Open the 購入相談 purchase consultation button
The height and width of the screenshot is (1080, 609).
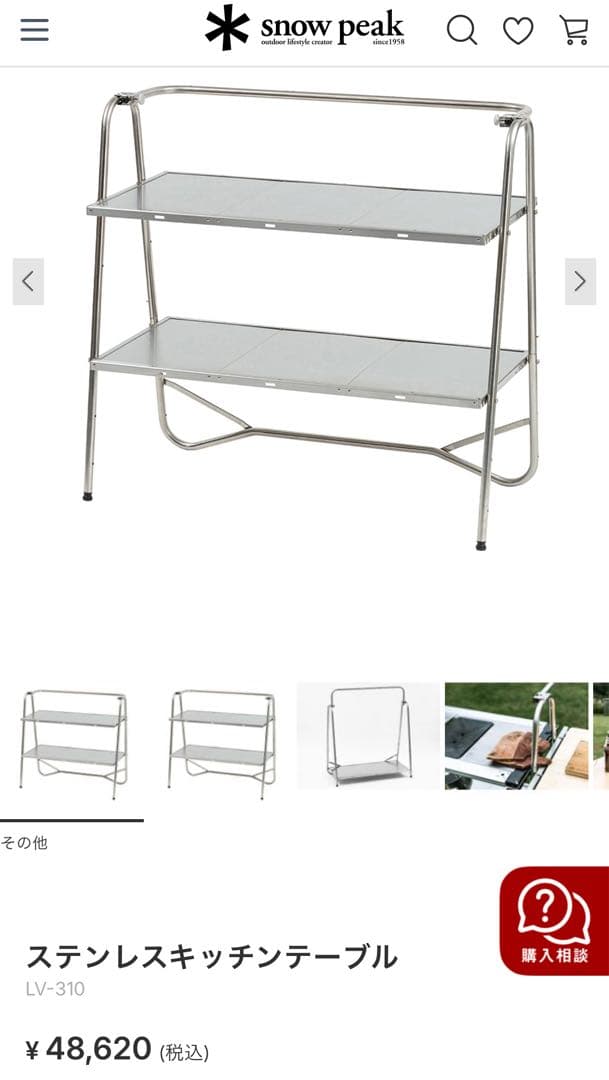pos(555,920)
